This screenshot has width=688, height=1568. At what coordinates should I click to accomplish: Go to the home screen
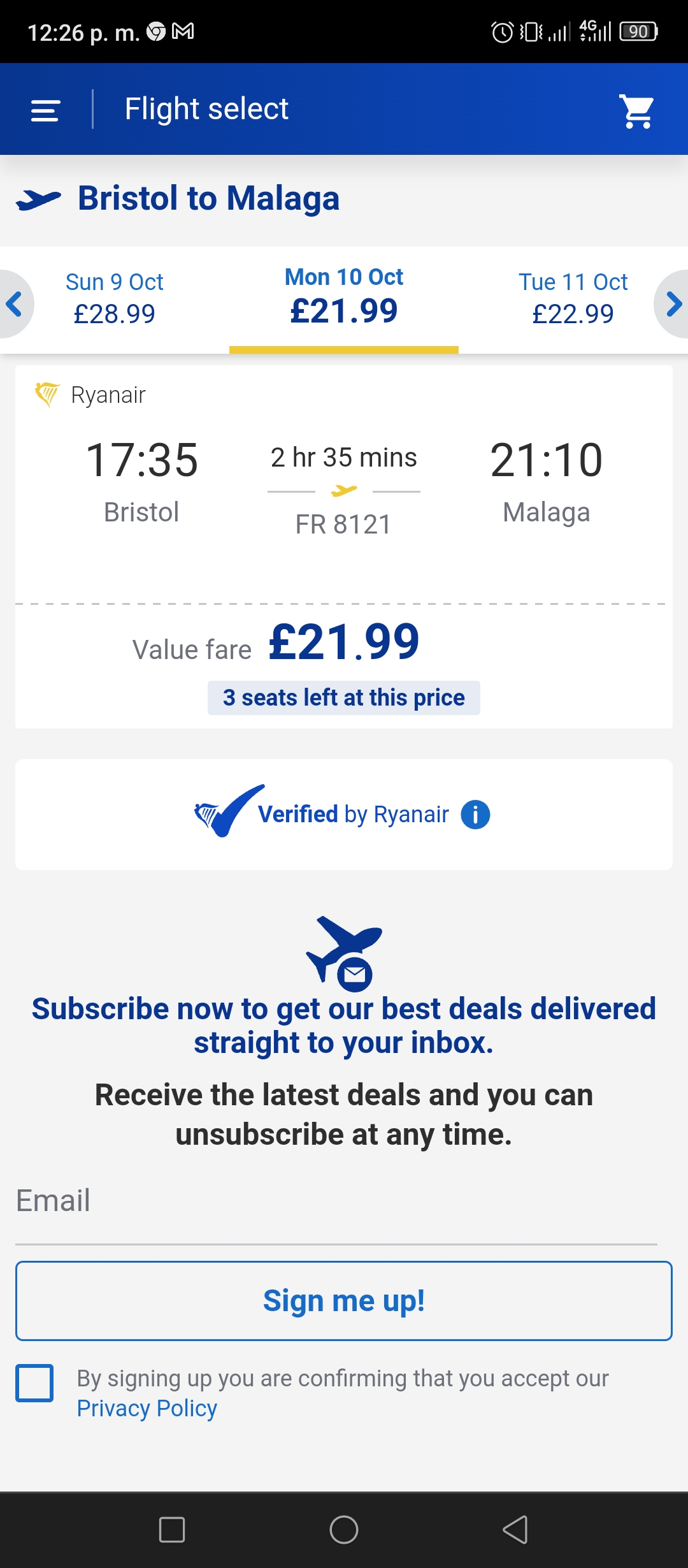pyautogui.click(x=344, y=1530)
